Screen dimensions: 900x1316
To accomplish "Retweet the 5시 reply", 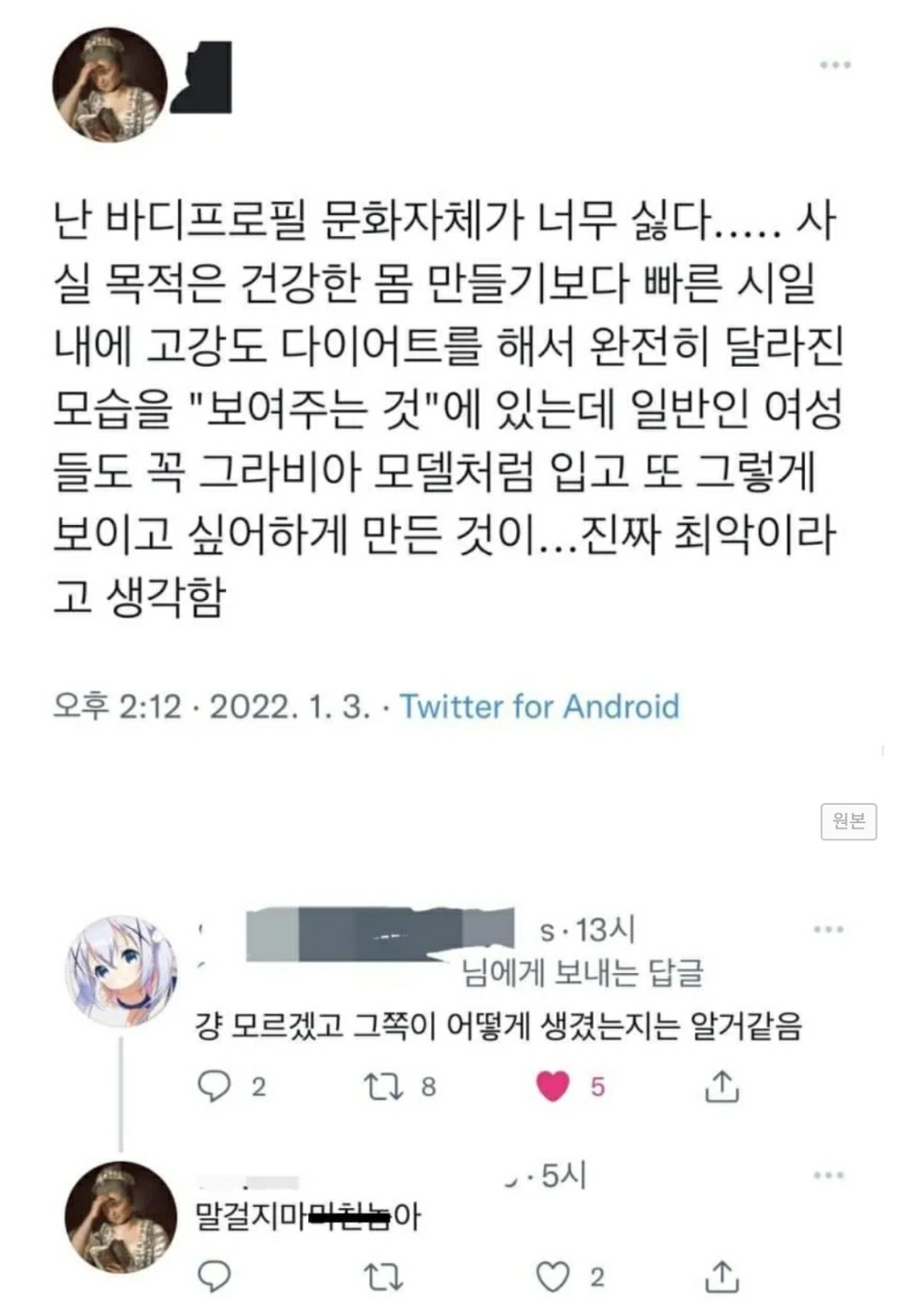I will (x=383, y=1277).
